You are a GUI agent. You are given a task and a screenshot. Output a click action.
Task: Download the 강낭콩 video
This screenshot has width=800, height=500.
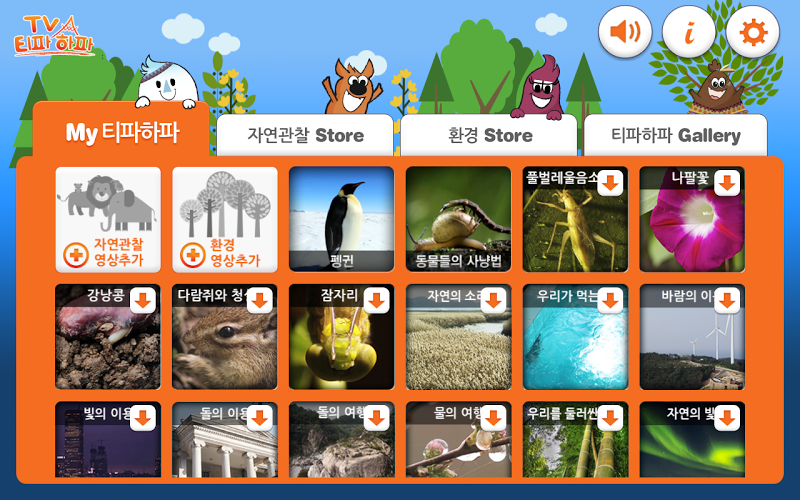[x=143, y=300]
